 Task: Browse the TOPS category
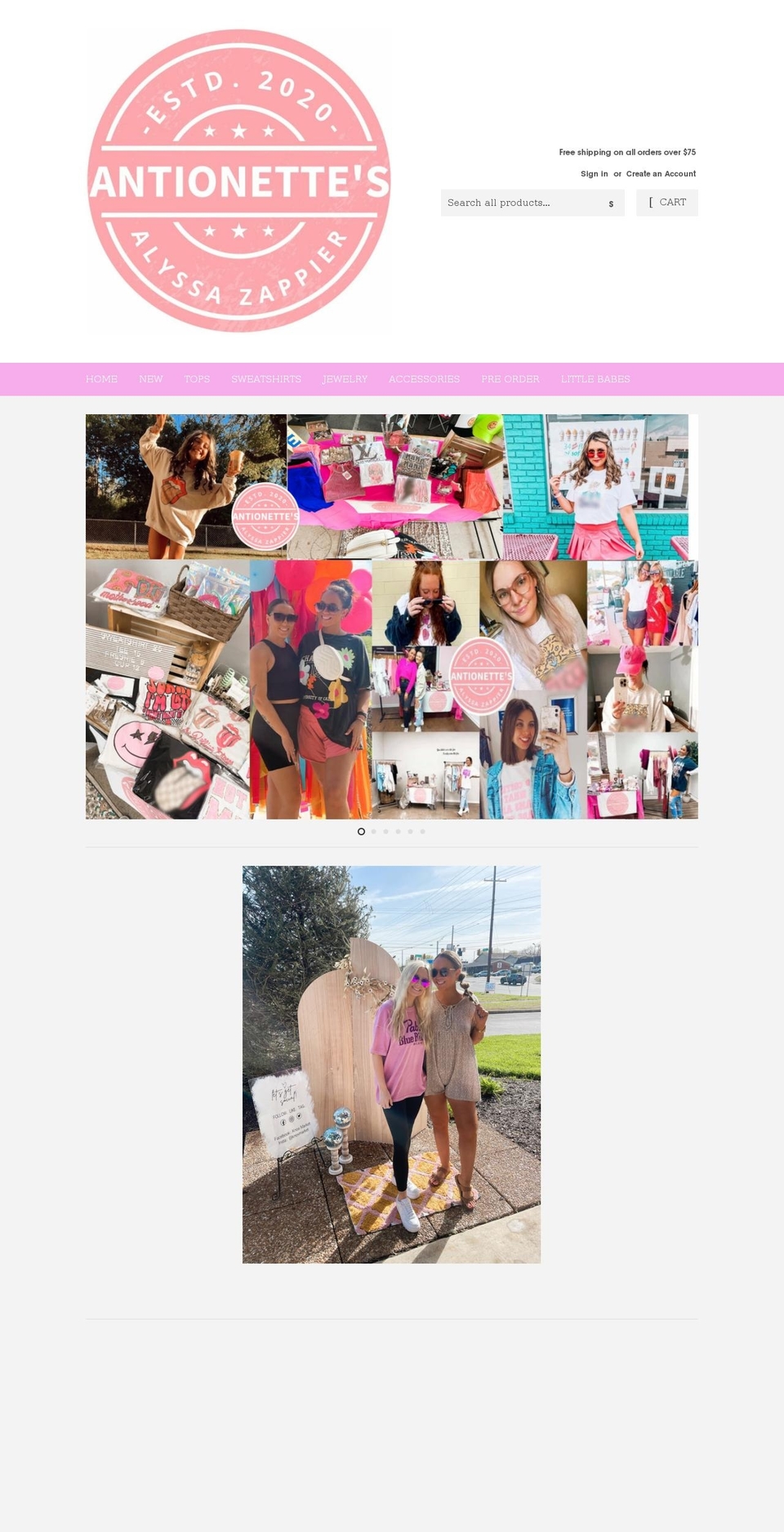click(x=196, y=379)
